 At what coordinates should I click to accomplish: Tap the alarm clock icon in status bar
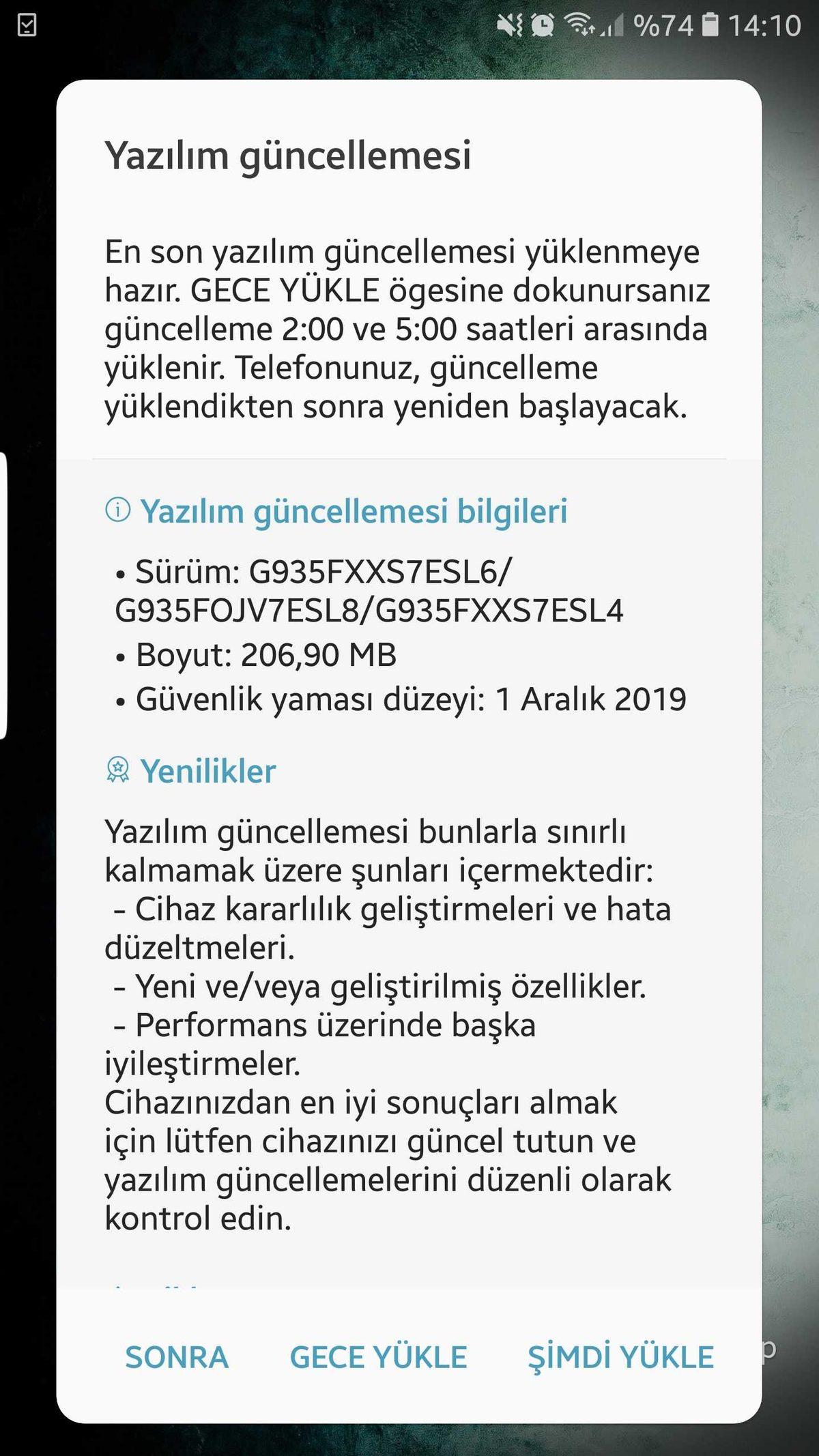pyautogui.click(x=543, y=25)
